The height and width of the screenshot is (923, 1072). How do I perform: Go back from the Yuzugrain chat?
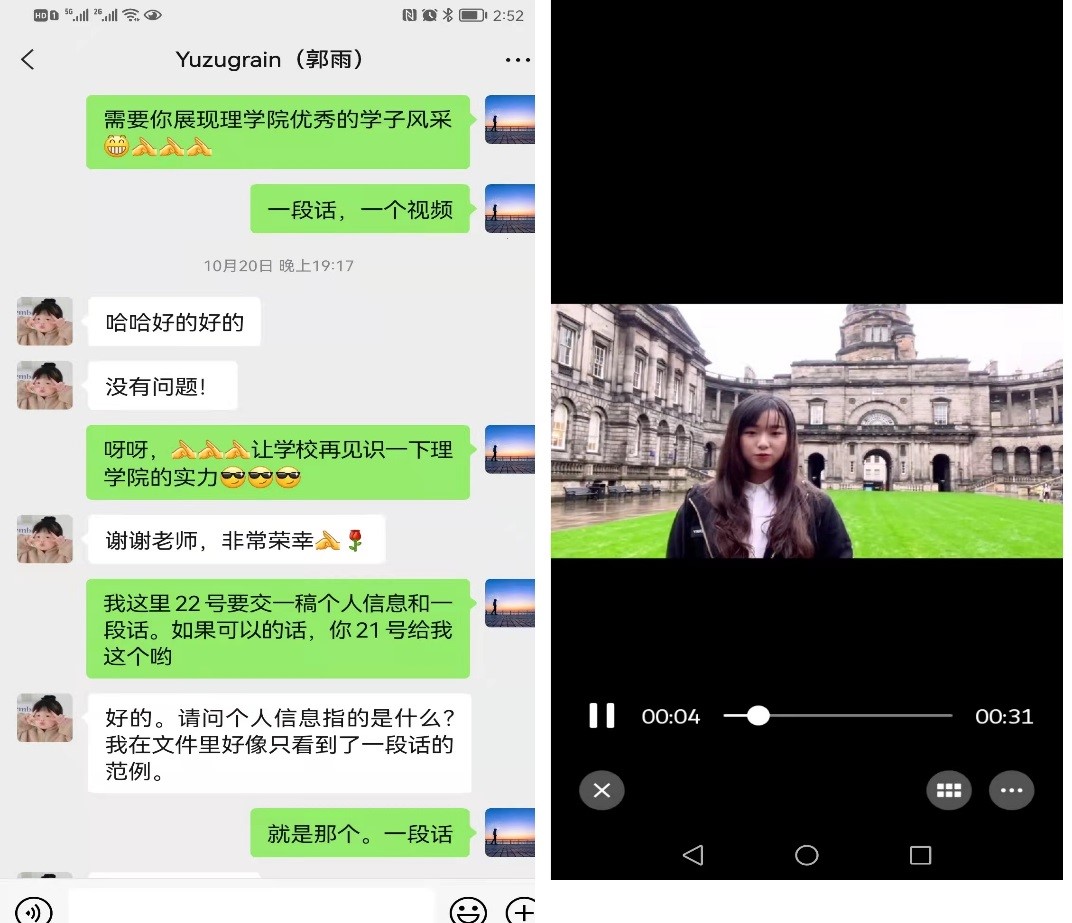coord(28,60)
